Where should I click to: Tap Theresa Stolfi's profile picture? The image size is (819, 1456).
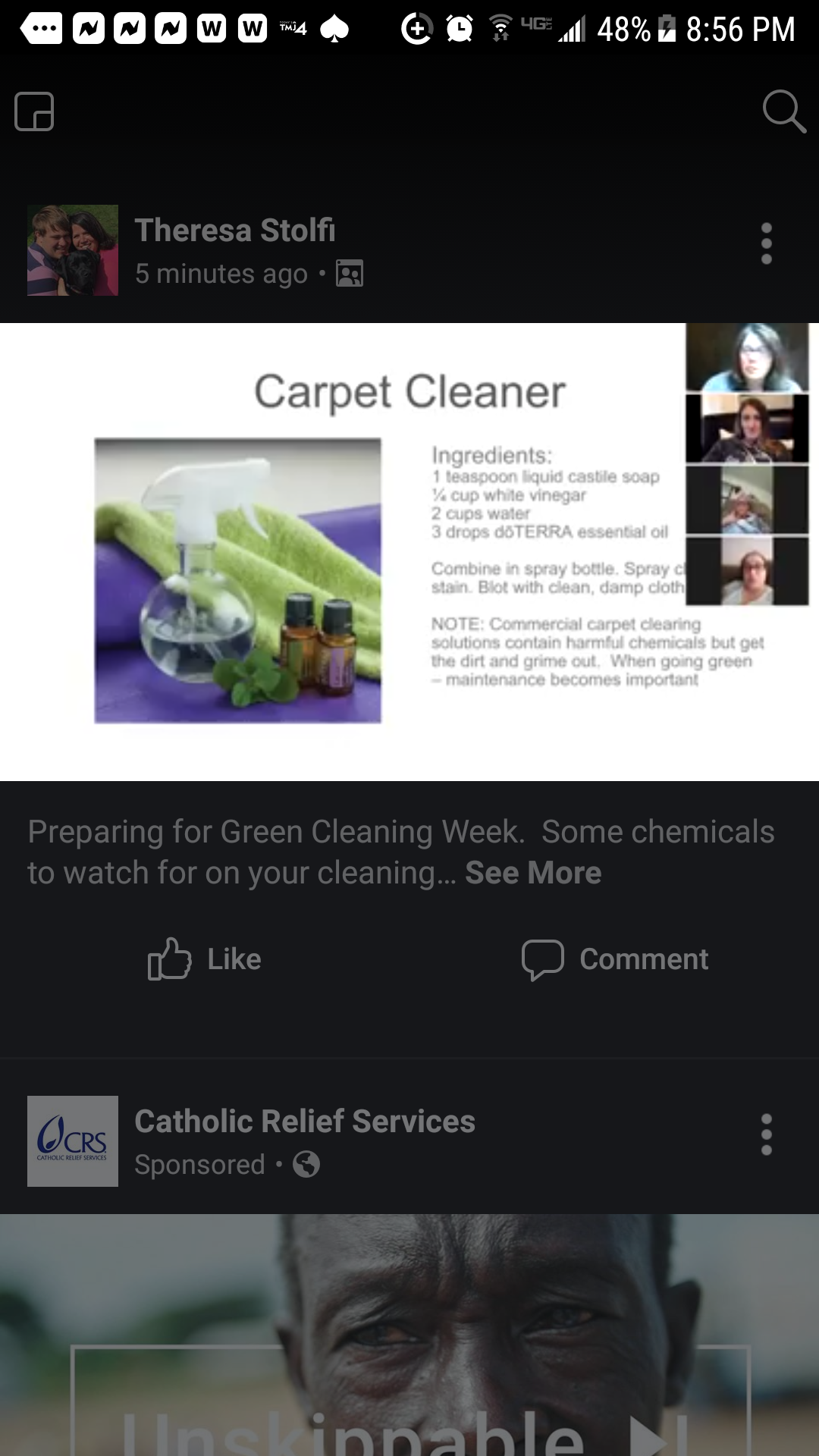coord(73,250)
